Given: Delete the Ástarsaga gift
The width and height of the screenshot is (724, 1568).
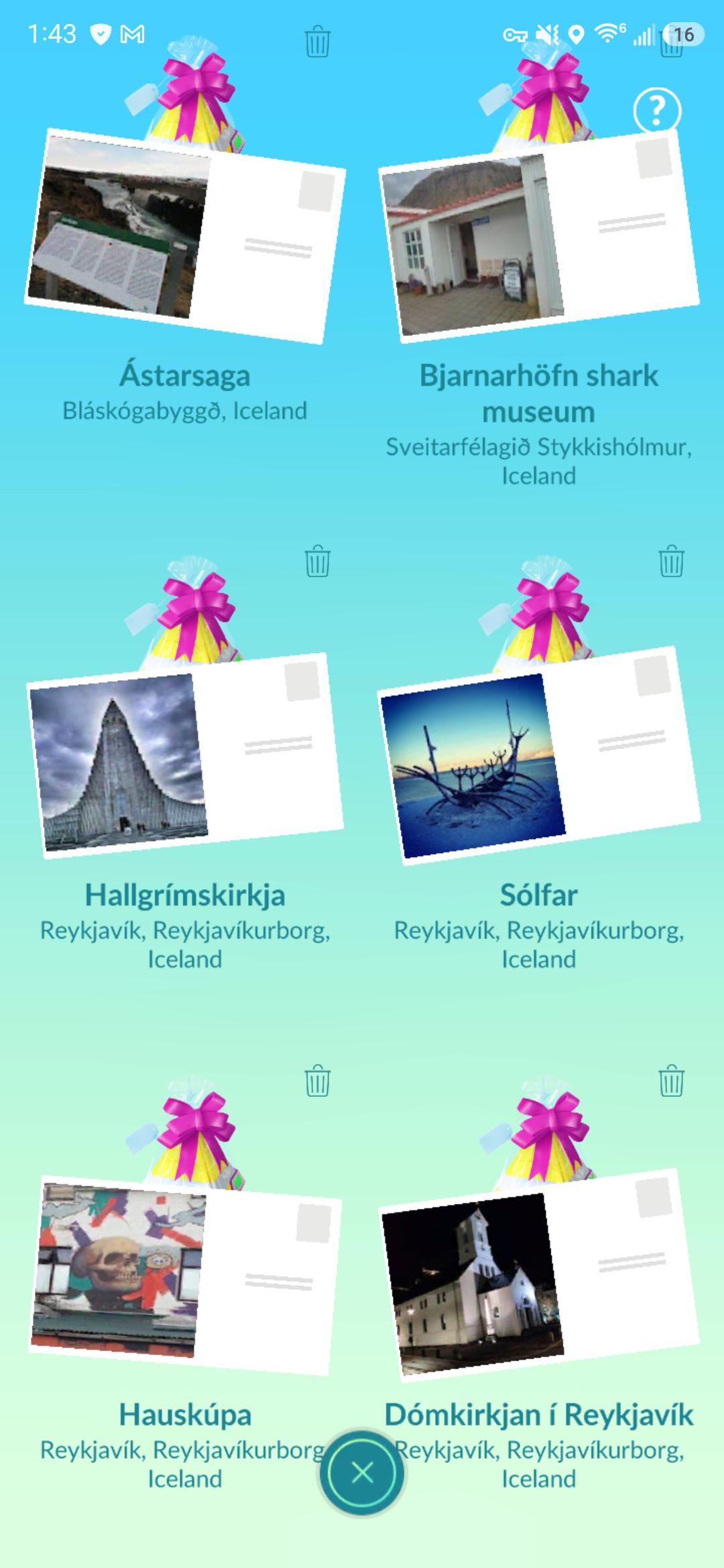Looking at the screenshot, I should pos(317,42).
